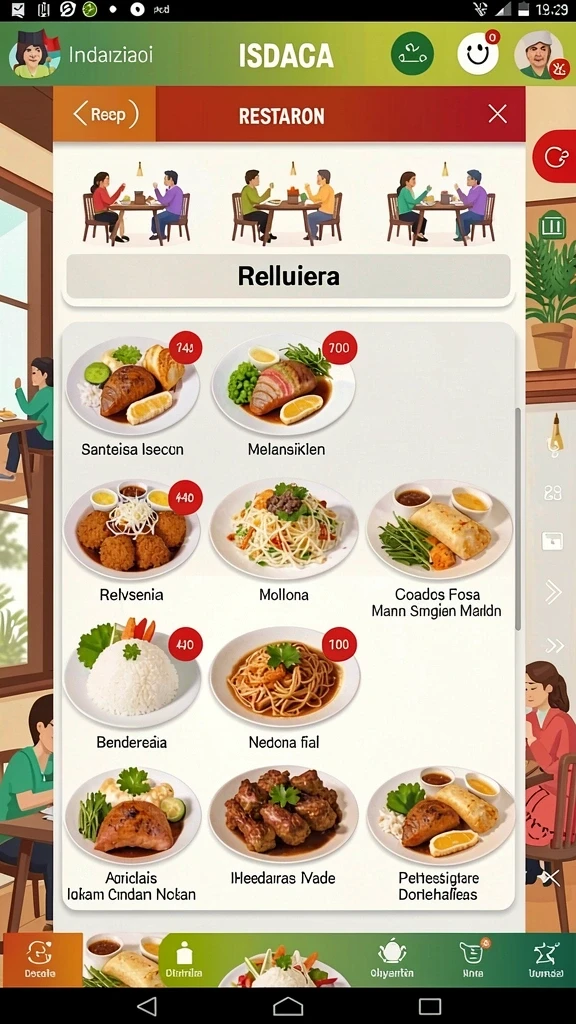Pick the Mollona noodle salad

point(284,541)
